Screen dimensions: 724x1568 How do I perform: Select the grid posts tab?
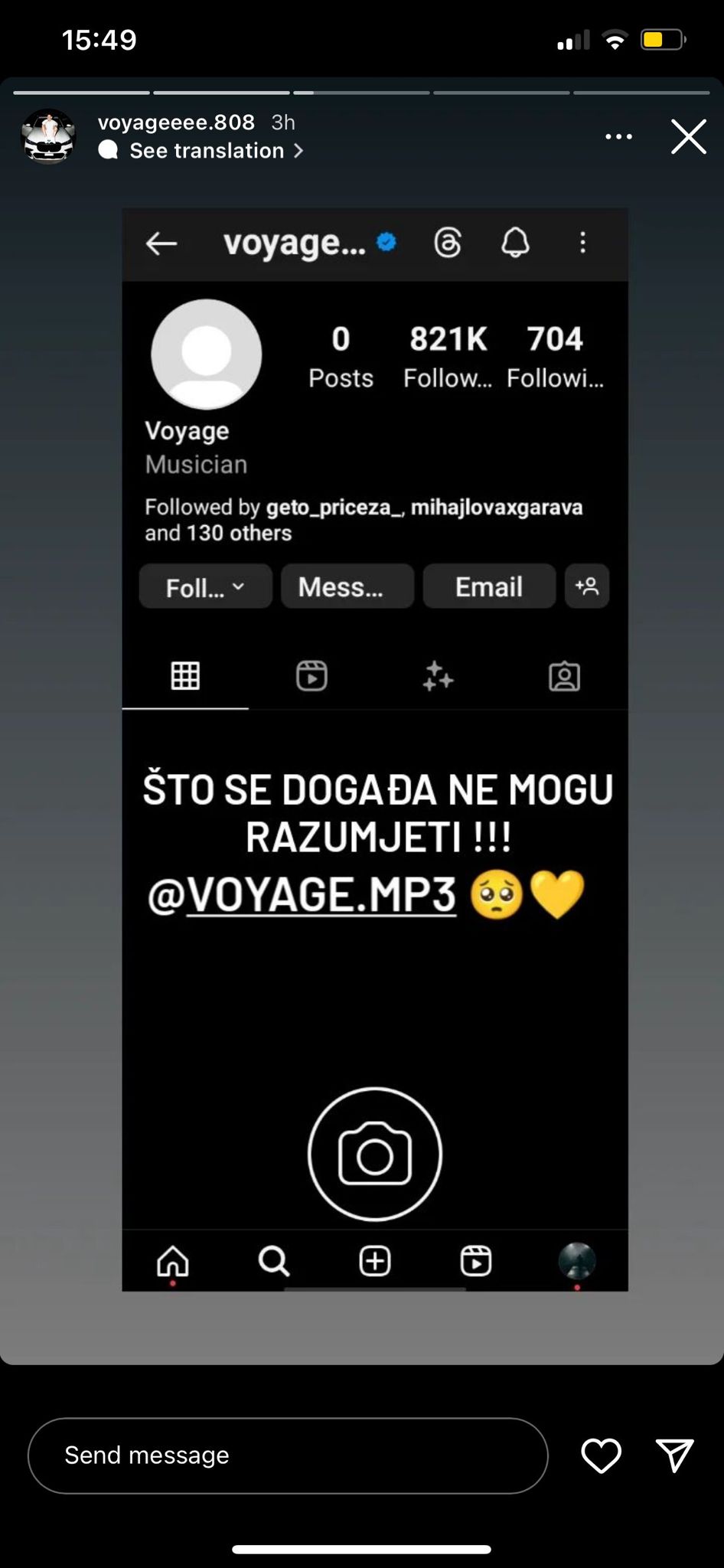[x=185, y=675]
